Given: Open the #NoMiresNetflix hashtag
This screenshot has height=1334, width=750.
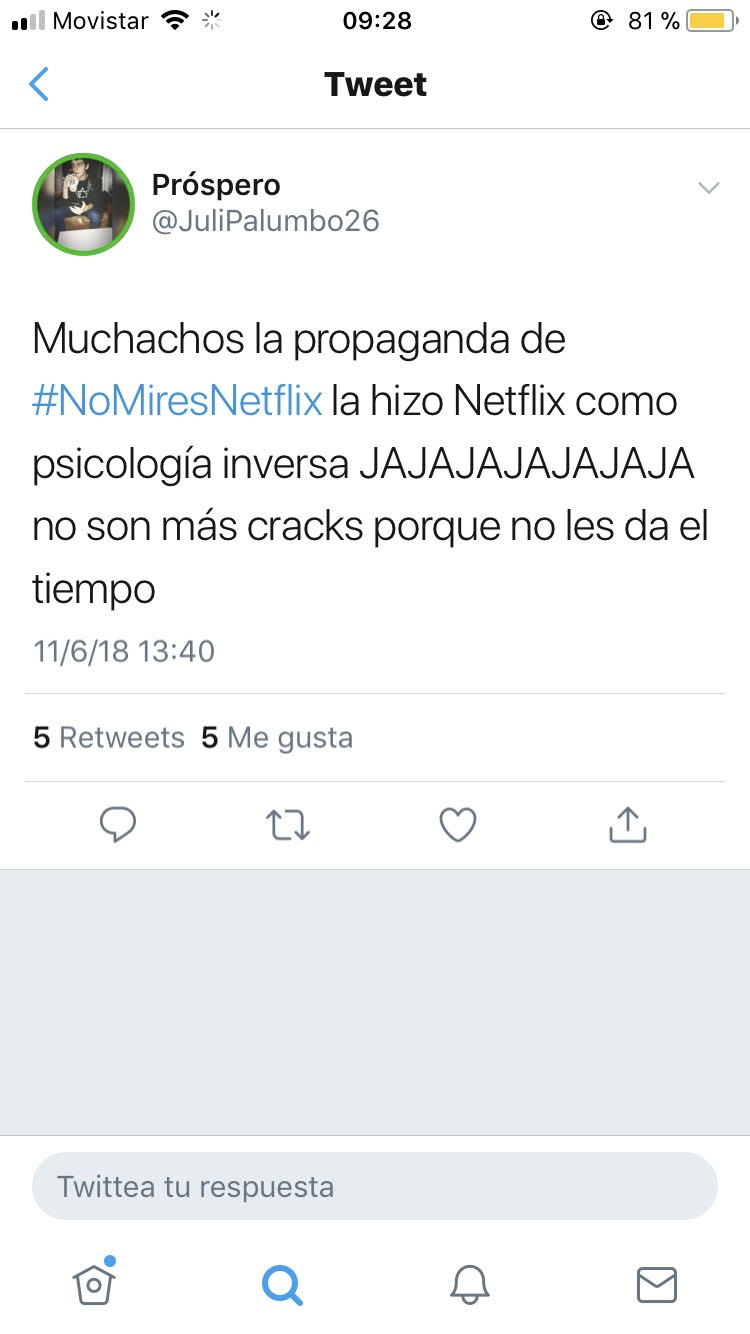Looking at the screenshot, I should 177,402.
